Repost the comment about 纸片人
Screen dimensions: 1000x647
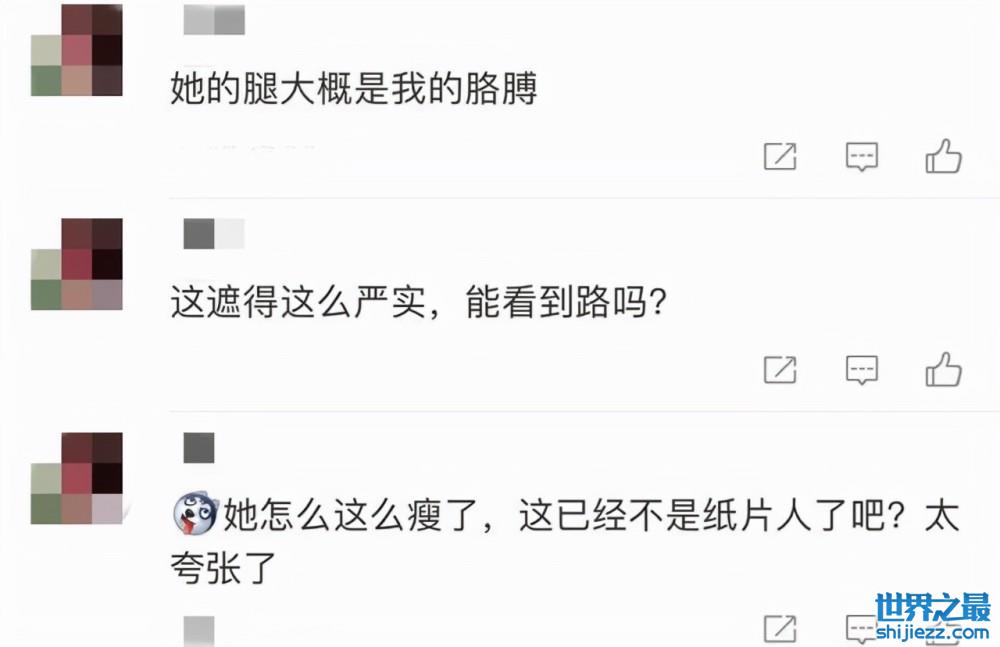click(x=780, y=629)
